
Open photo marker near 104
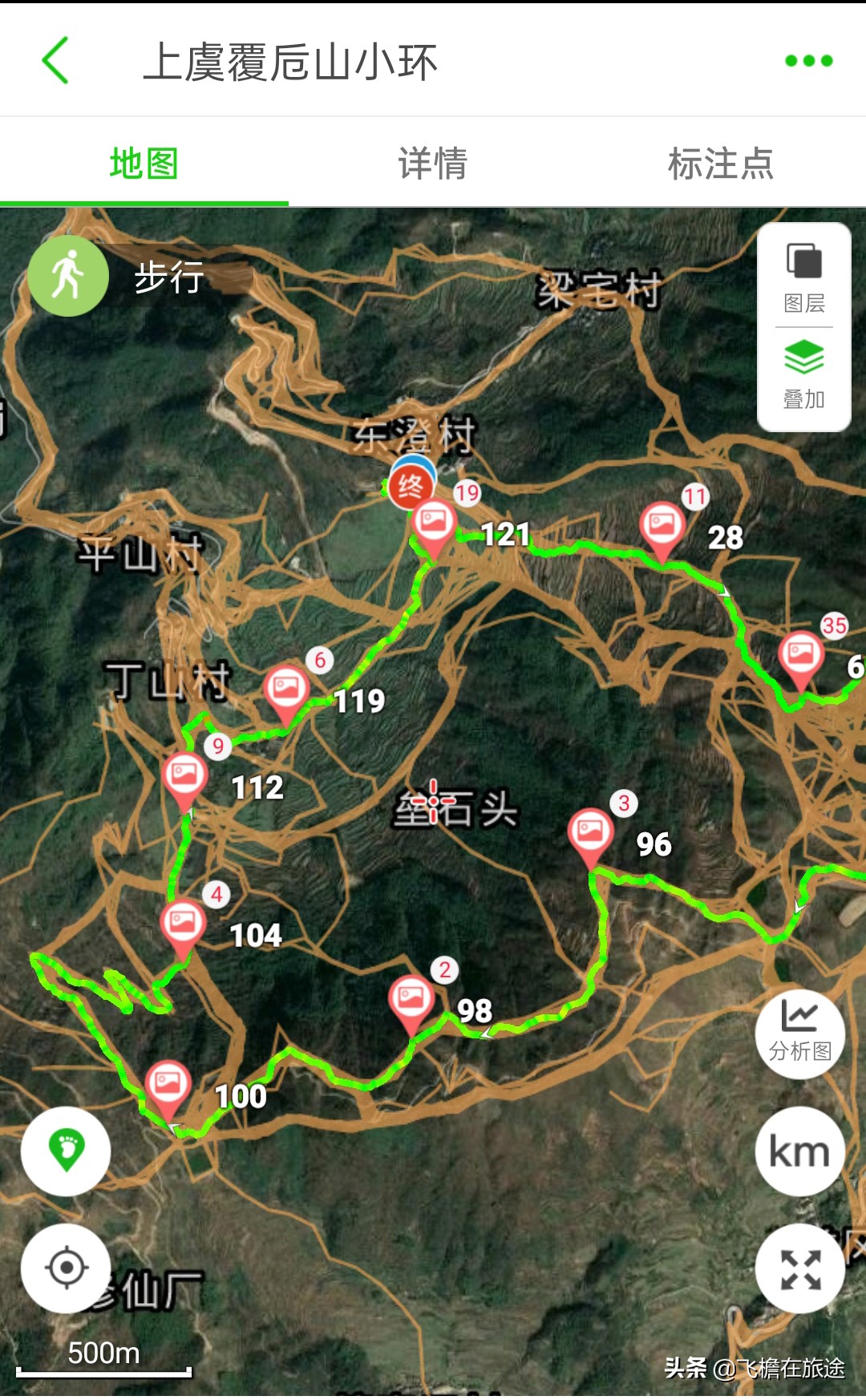tap(182, 923)
